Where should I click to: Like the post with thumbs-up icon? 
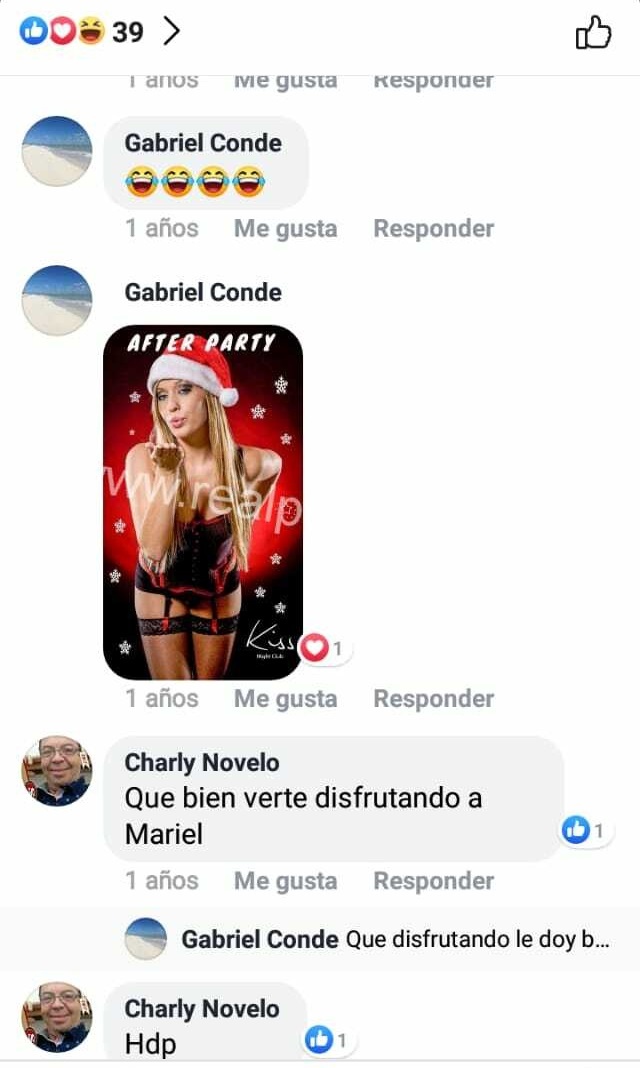point(593,33)
